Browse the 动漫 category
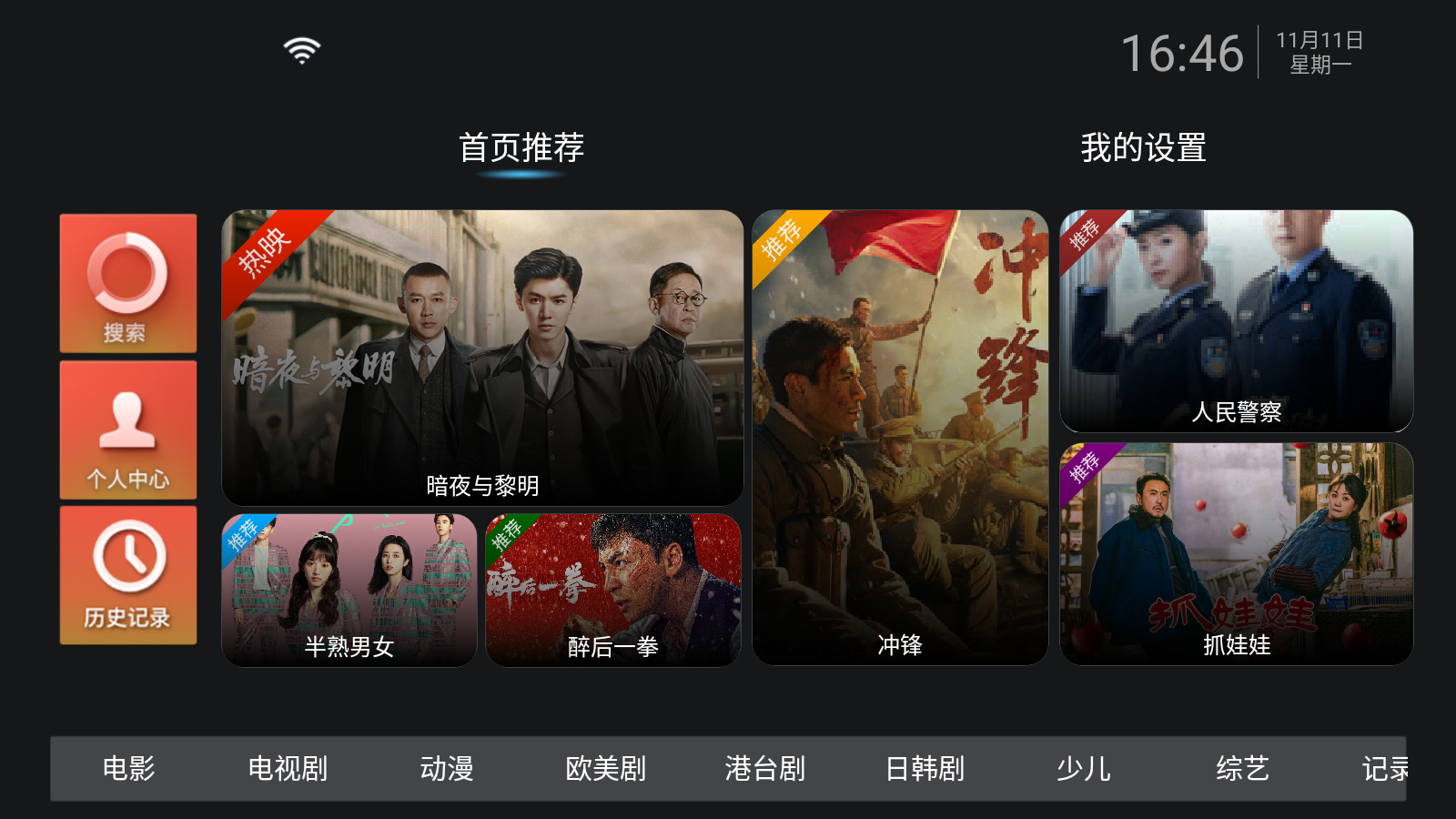1456x819 pixels. tap(447, 769)
